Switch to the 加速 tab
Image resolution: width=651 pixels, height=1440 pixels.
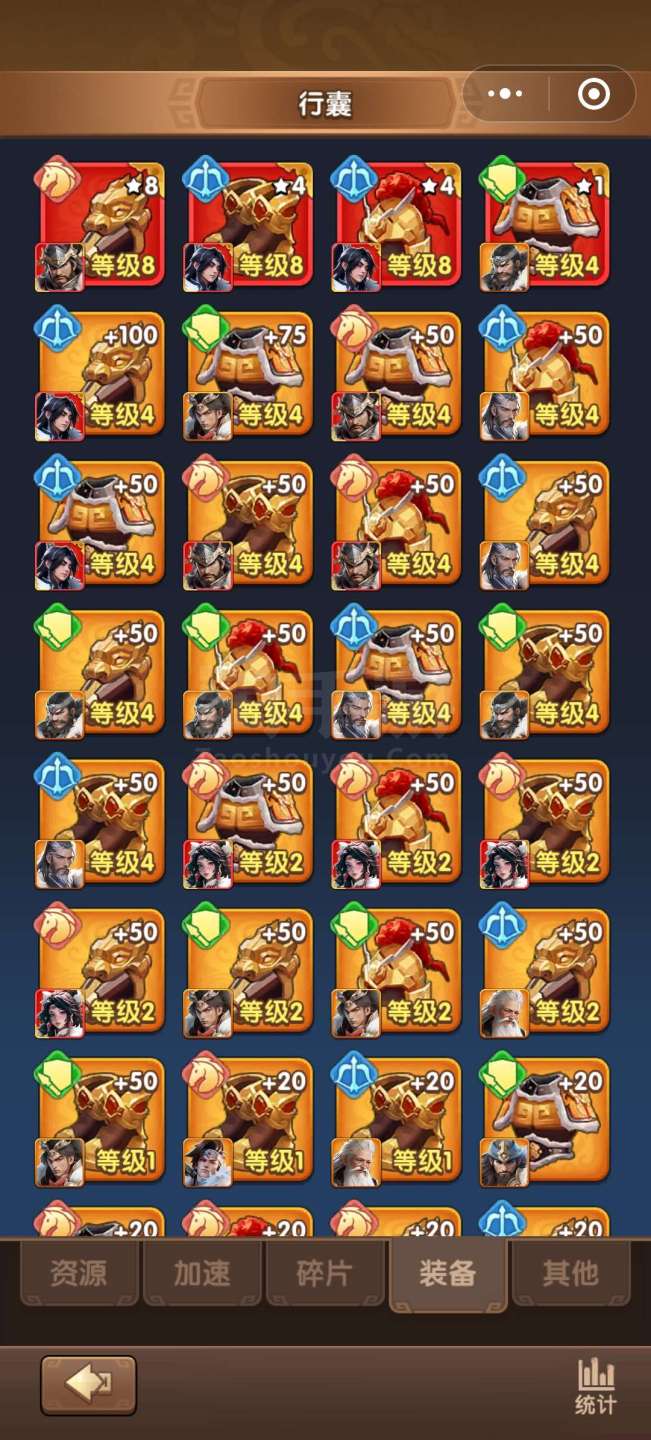(202, 1273)
